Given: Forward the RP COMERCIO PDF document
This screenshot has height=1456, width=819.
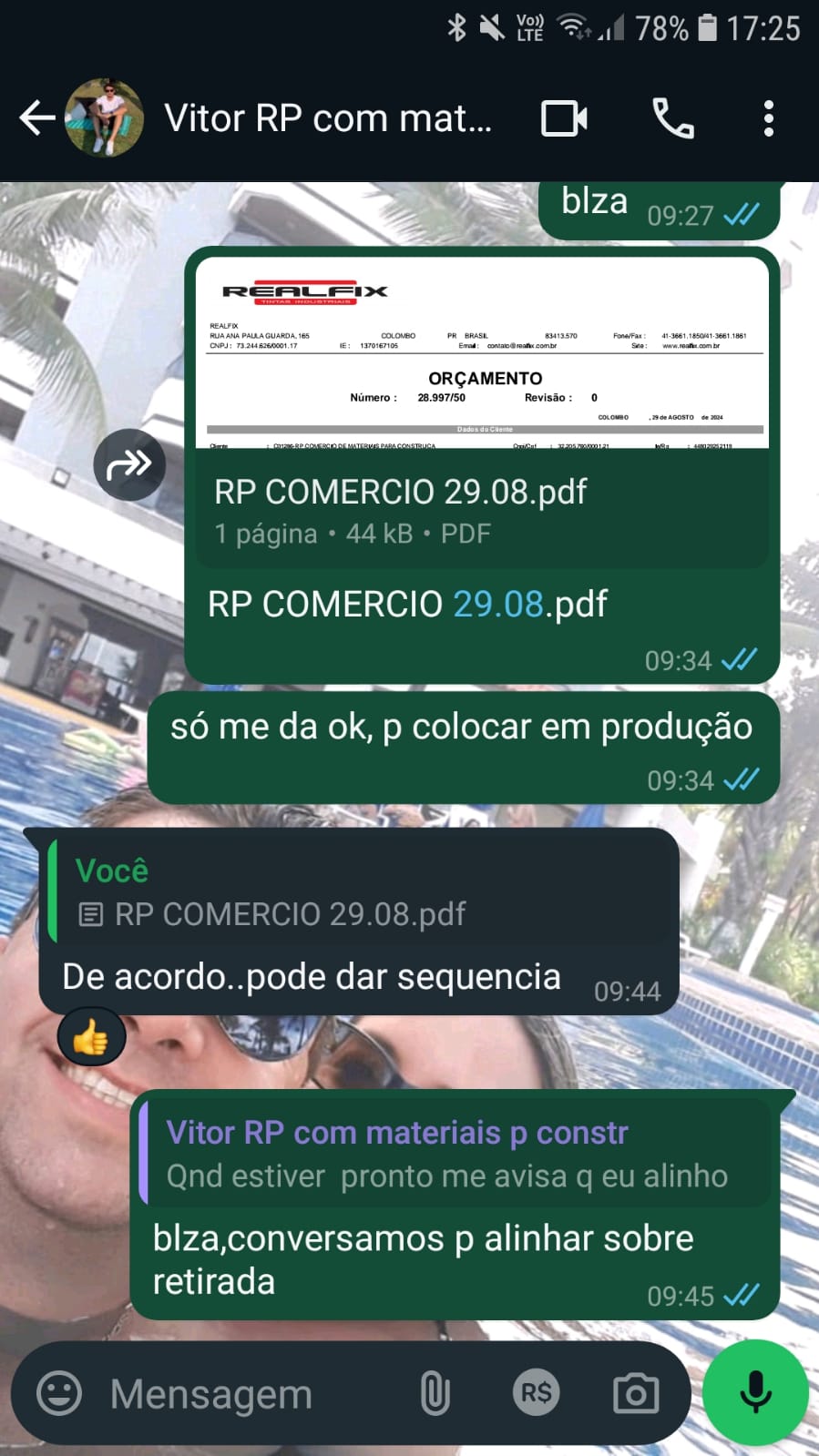Looking at the screenshot, I should pyautogui.click(x=129, y=464).
